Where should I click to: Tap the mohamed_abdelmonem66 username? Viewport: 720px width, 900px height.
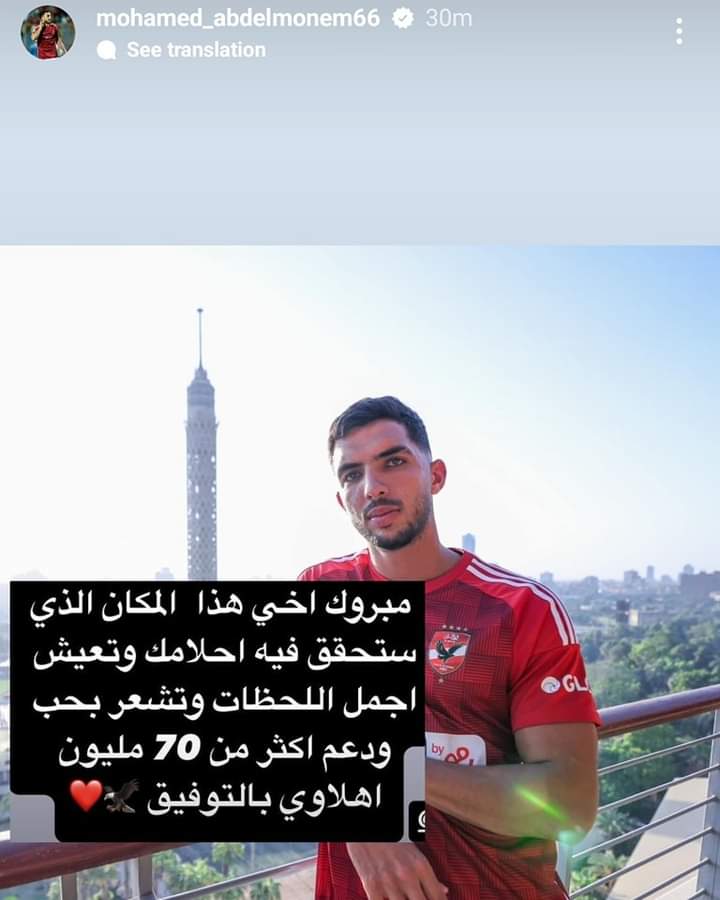[238, 18]
